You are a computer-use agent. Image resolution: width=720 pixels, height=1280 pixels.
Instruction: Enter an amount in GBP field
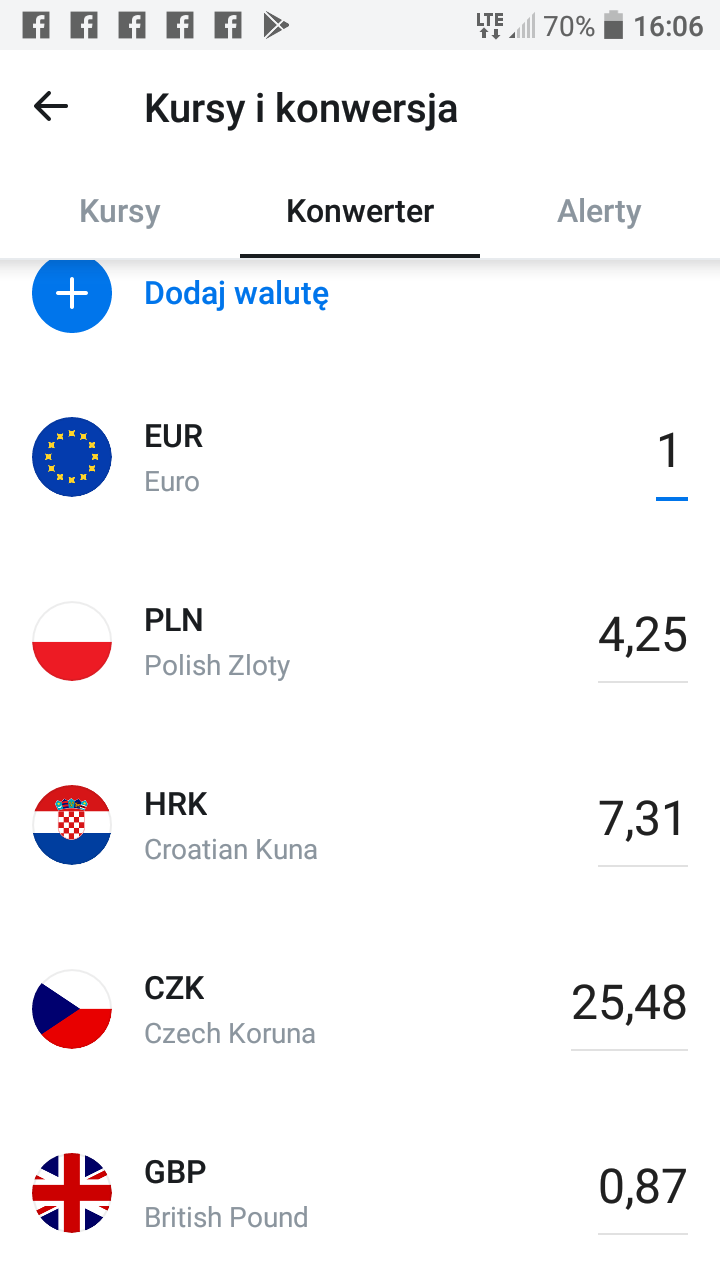(642, 1188)
